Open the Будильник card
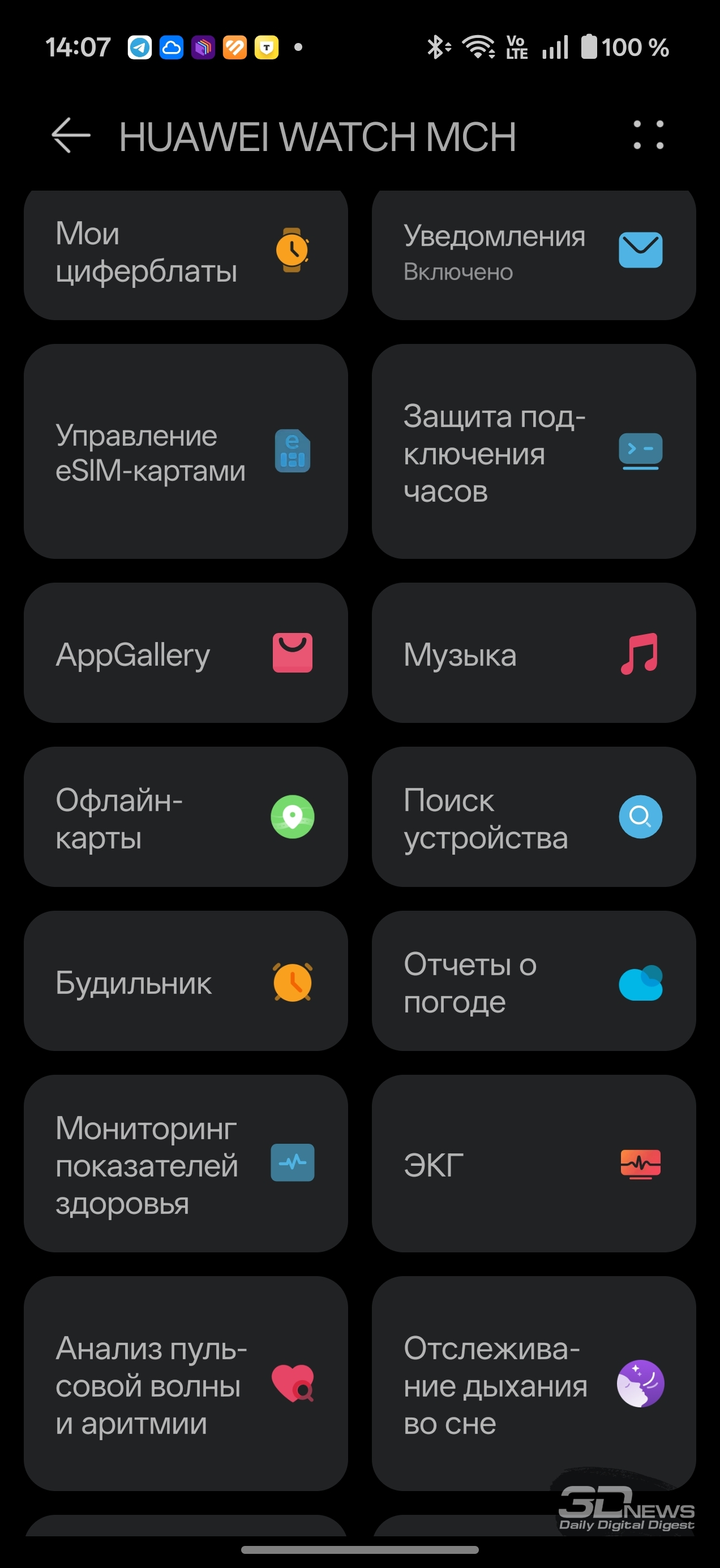 (x=186, y=981)
